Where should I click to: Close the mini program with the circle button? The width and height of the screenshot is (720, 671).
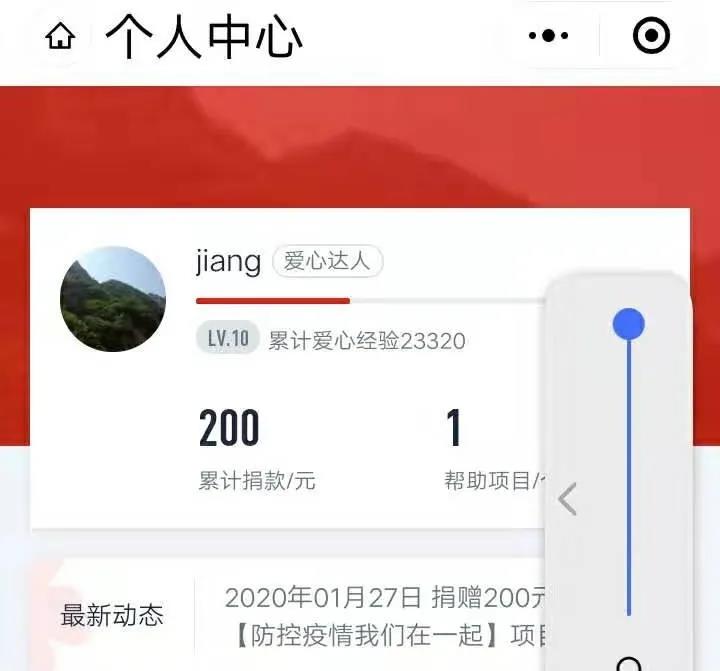click(652, 36)
